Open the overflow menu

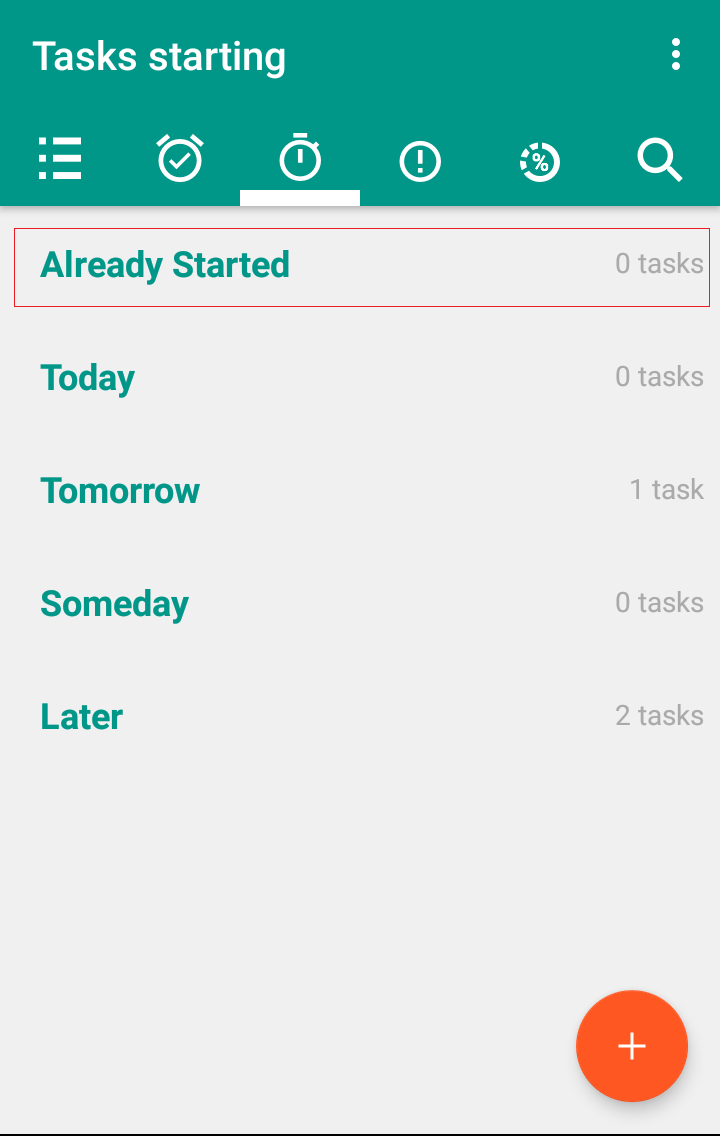click(676, 55)
